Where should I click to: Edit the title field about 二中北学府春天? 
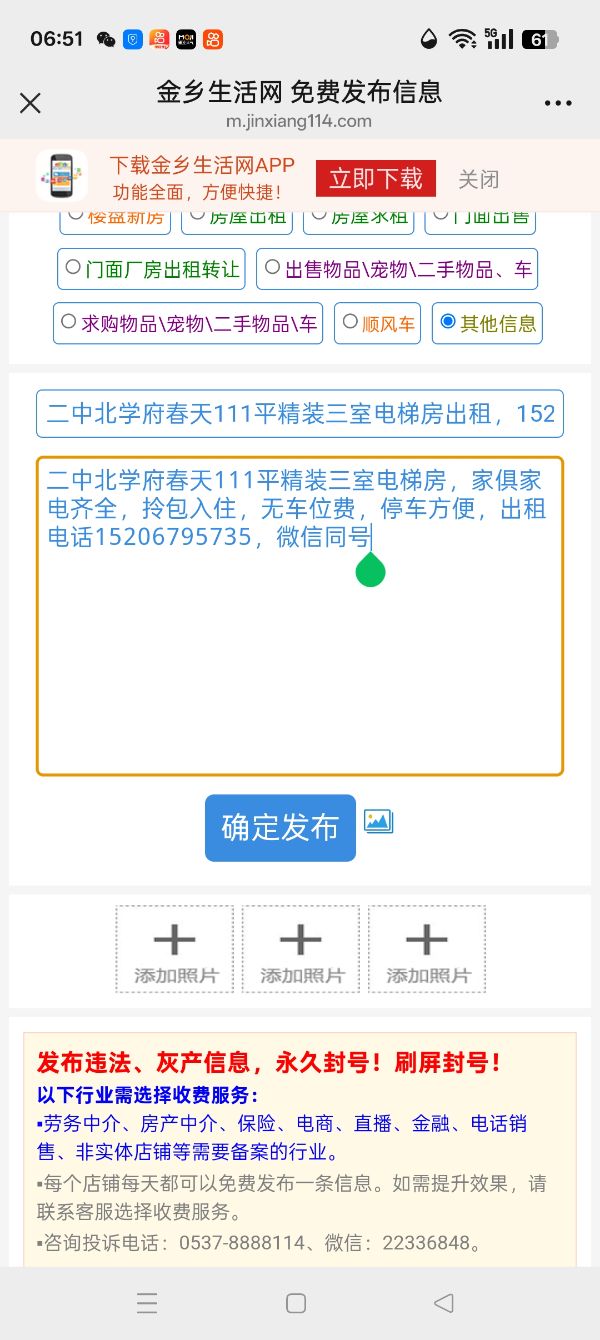300,414
